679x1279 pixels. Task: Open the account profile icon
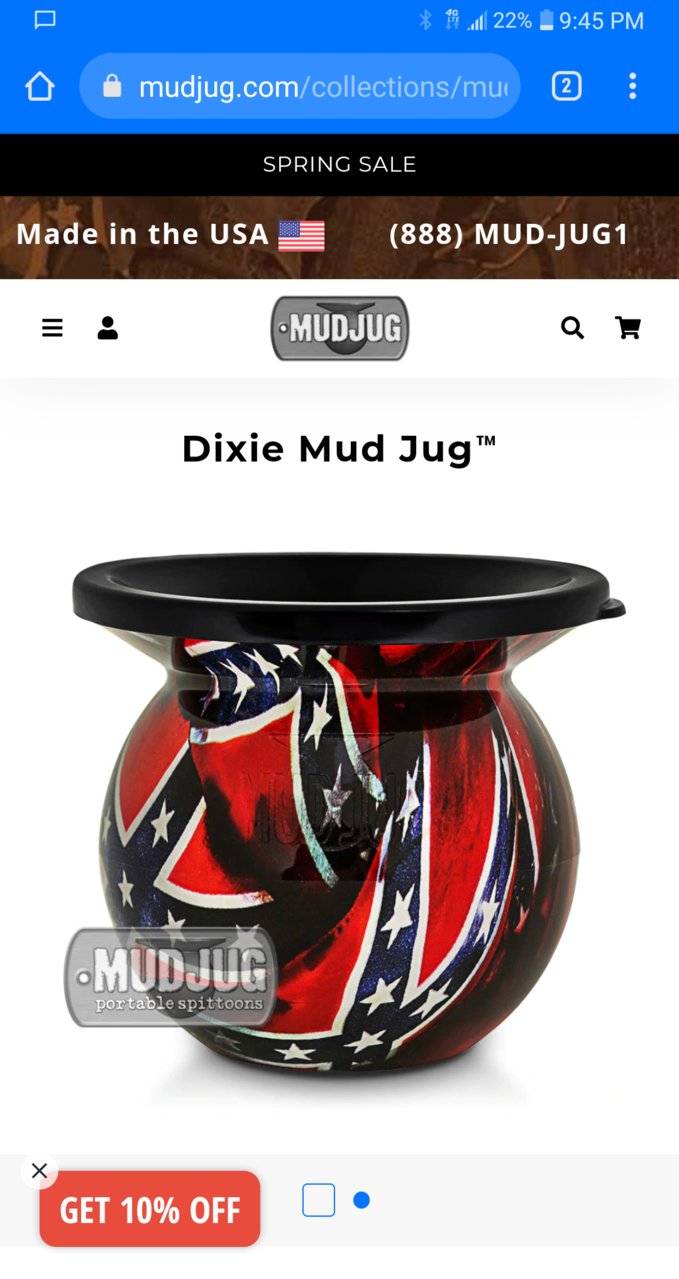click(108, 328)
